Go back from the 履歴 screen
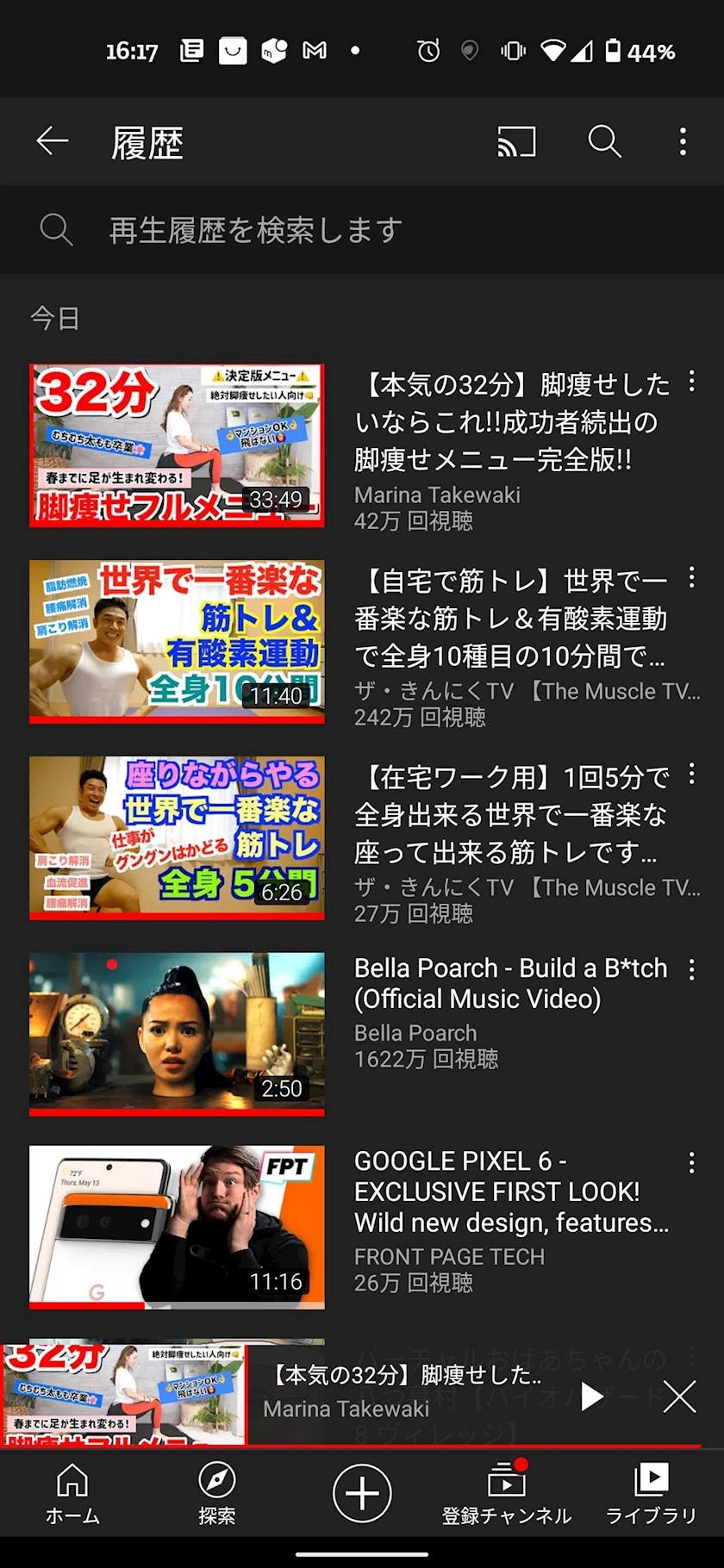Screen dimensions: 724x1568 [53, 141]
